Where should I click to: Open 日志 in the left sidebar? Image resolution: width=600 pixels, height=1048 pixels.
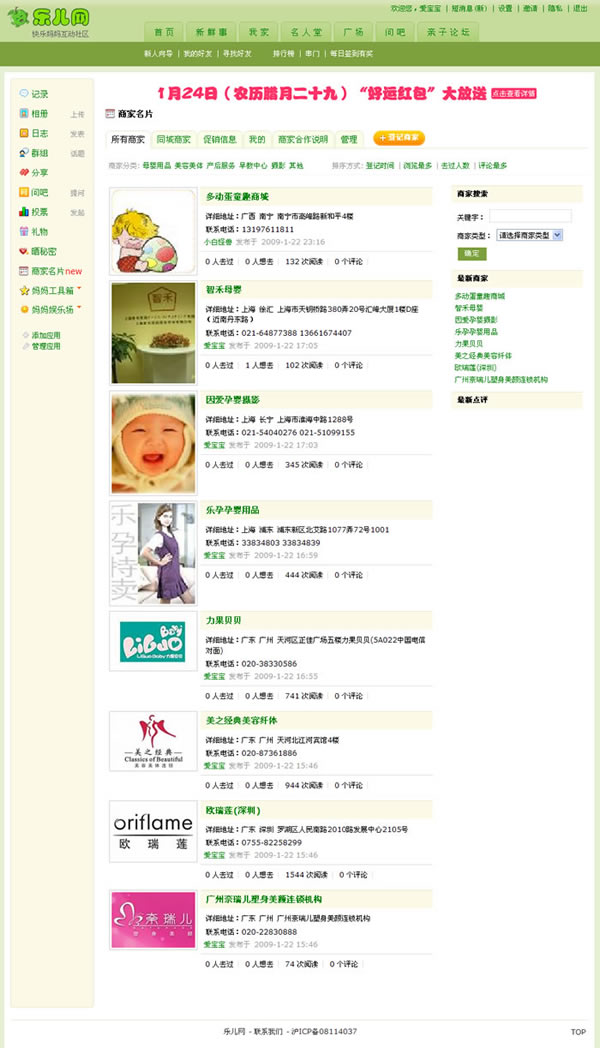pyautogui.click(x=39, y=133)
